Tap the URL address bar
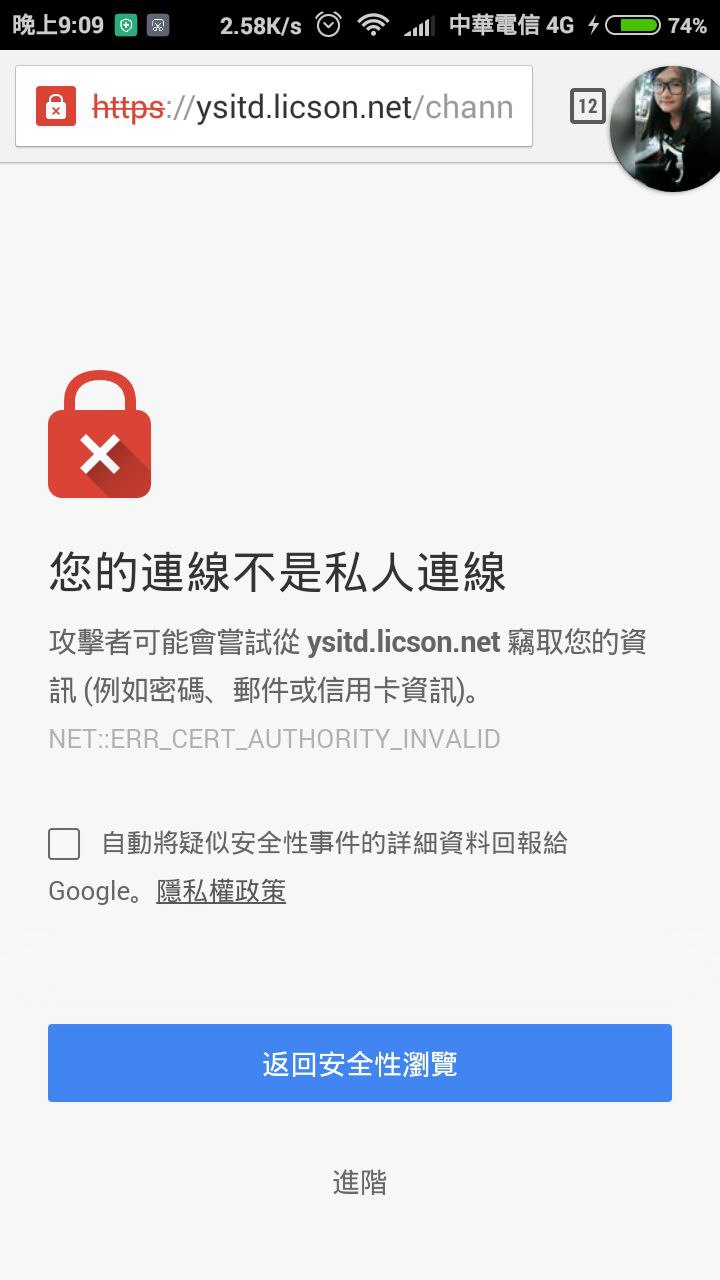This screenshot has width=720, height=1280. tap(300, 107)
